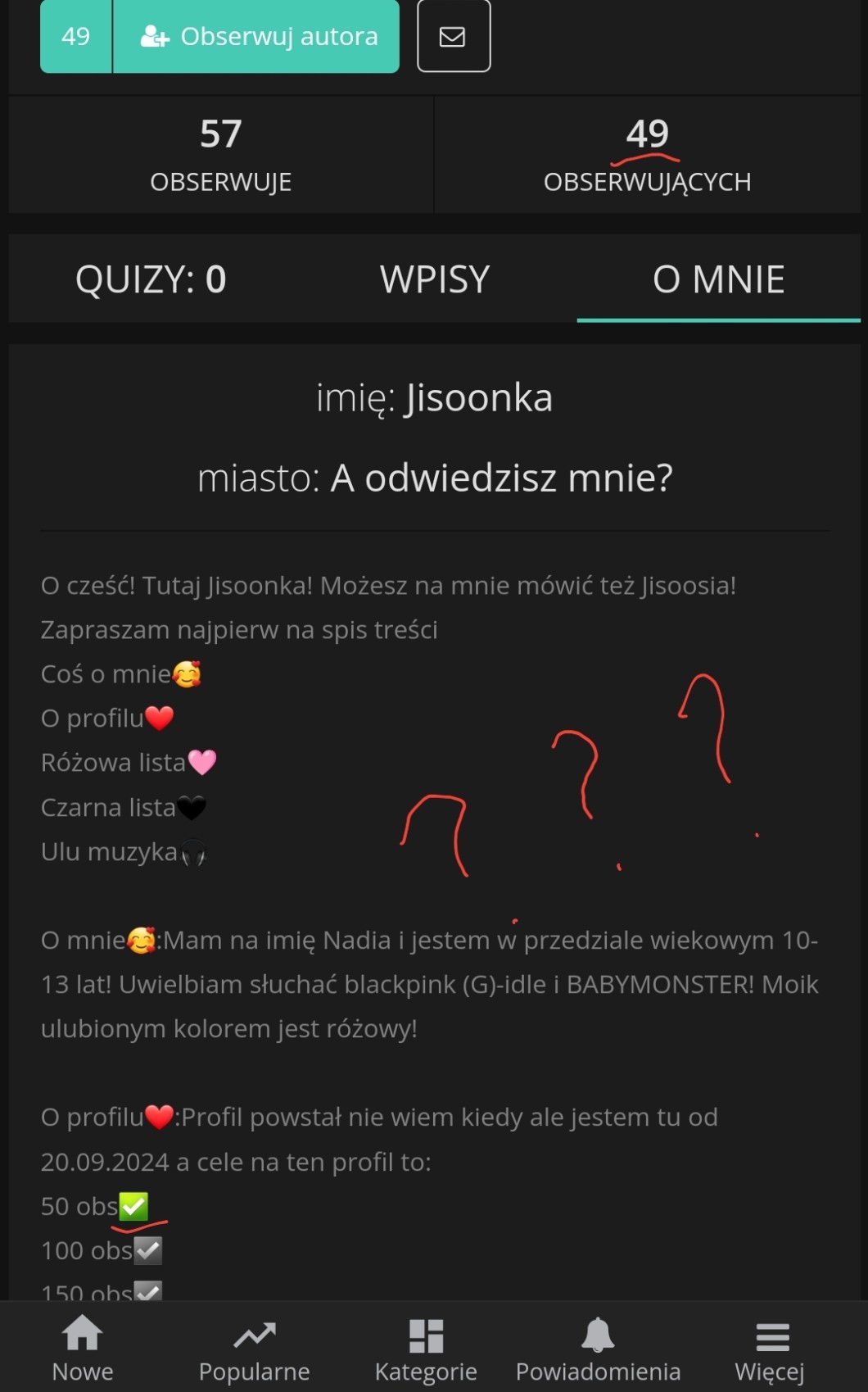The image size is (868, 1392).
Task: Open Powiadomienia notifications
Action: [598, 1348]
